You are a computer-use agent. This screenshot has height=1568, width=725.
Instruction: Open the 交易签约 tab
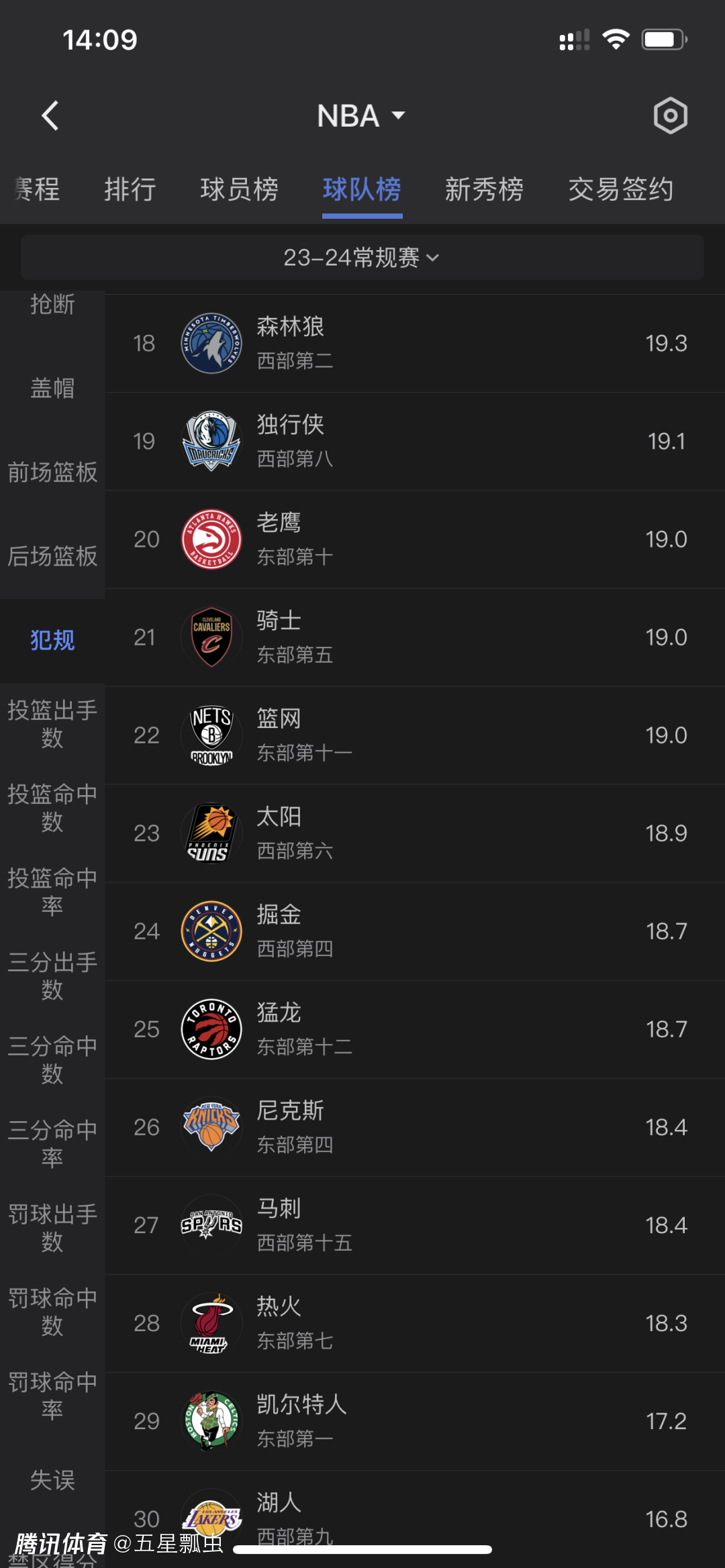click(x=620, y=189)
